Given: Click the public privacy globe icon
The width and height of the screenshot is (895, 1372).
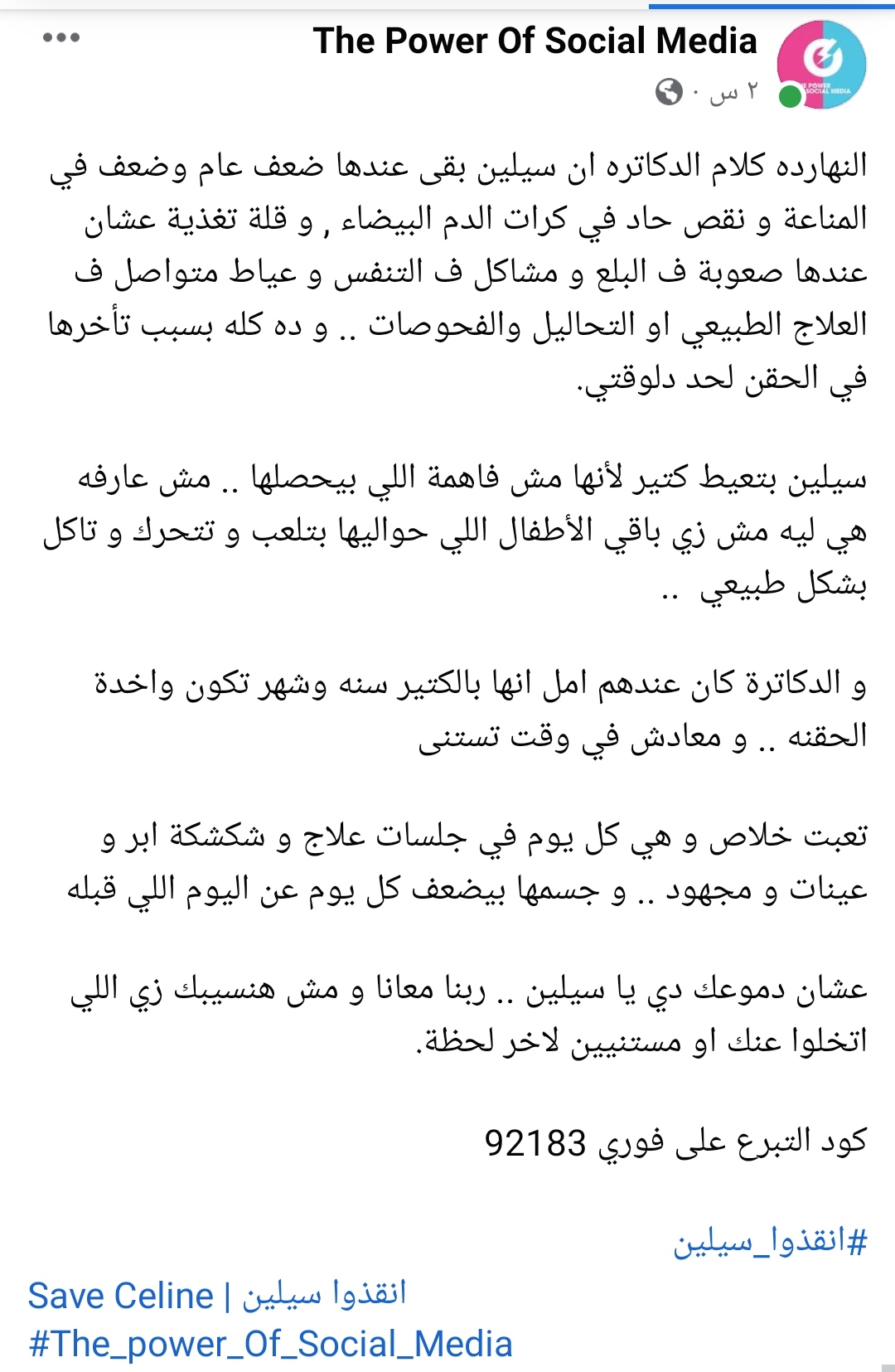Looking at the screenshot, I should click(x=669, y=90).
